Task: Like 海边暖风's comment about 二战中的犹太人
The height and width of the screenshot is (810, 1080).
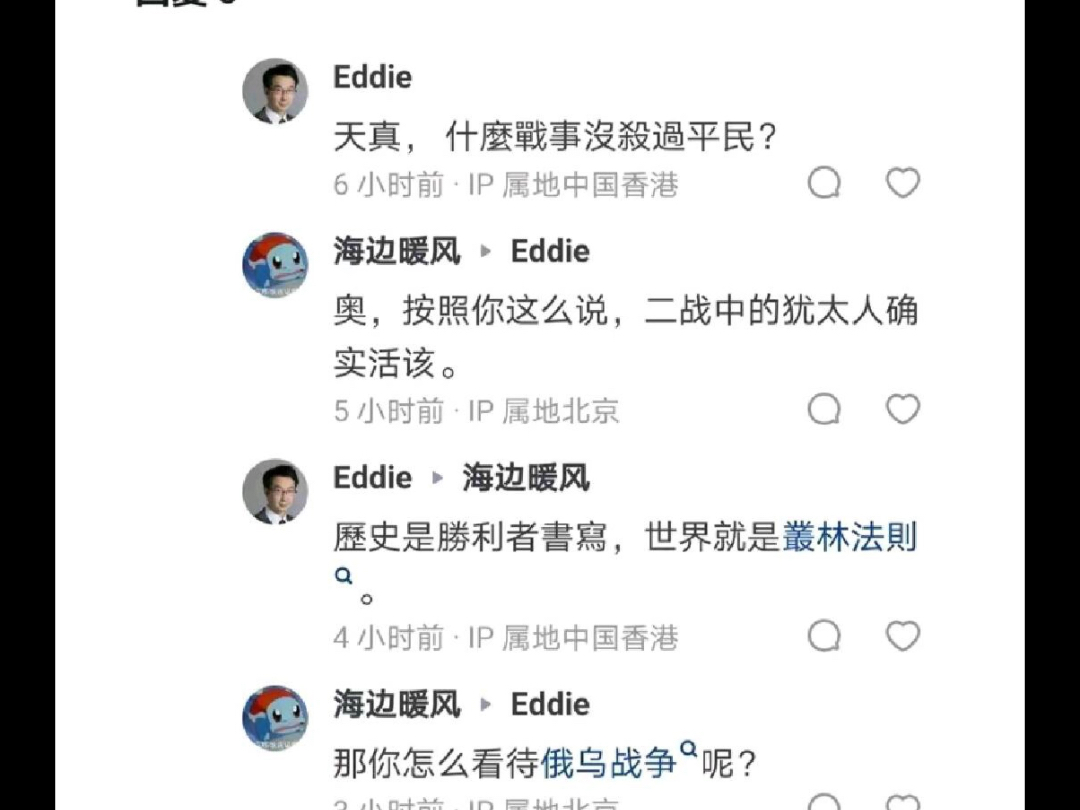Action: [x=903, y=409]
